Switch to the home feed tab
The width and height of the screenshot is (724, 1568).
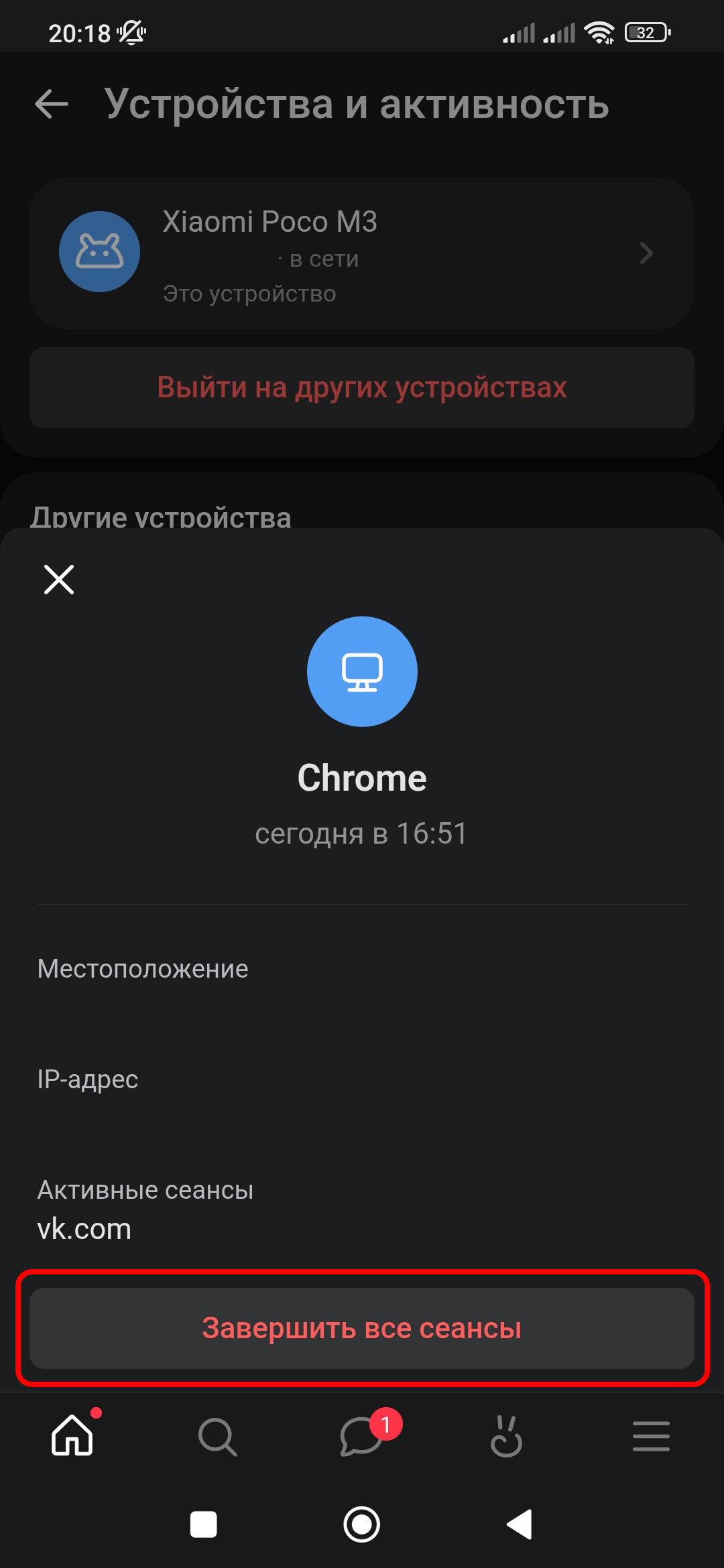point(72,1435)
